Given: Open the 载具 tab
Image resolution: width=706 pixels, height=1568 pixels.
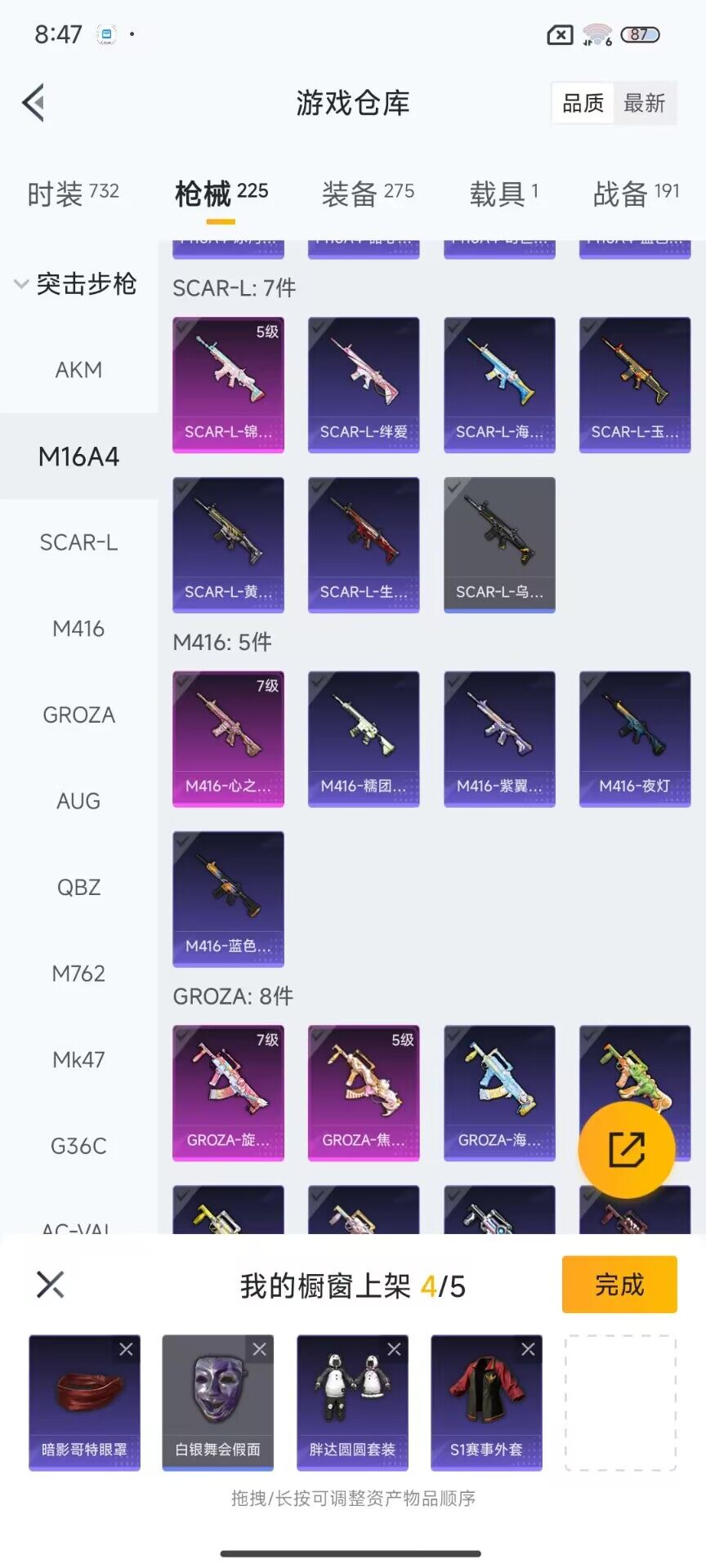Looking at the screenshot, I should point(503,194).
